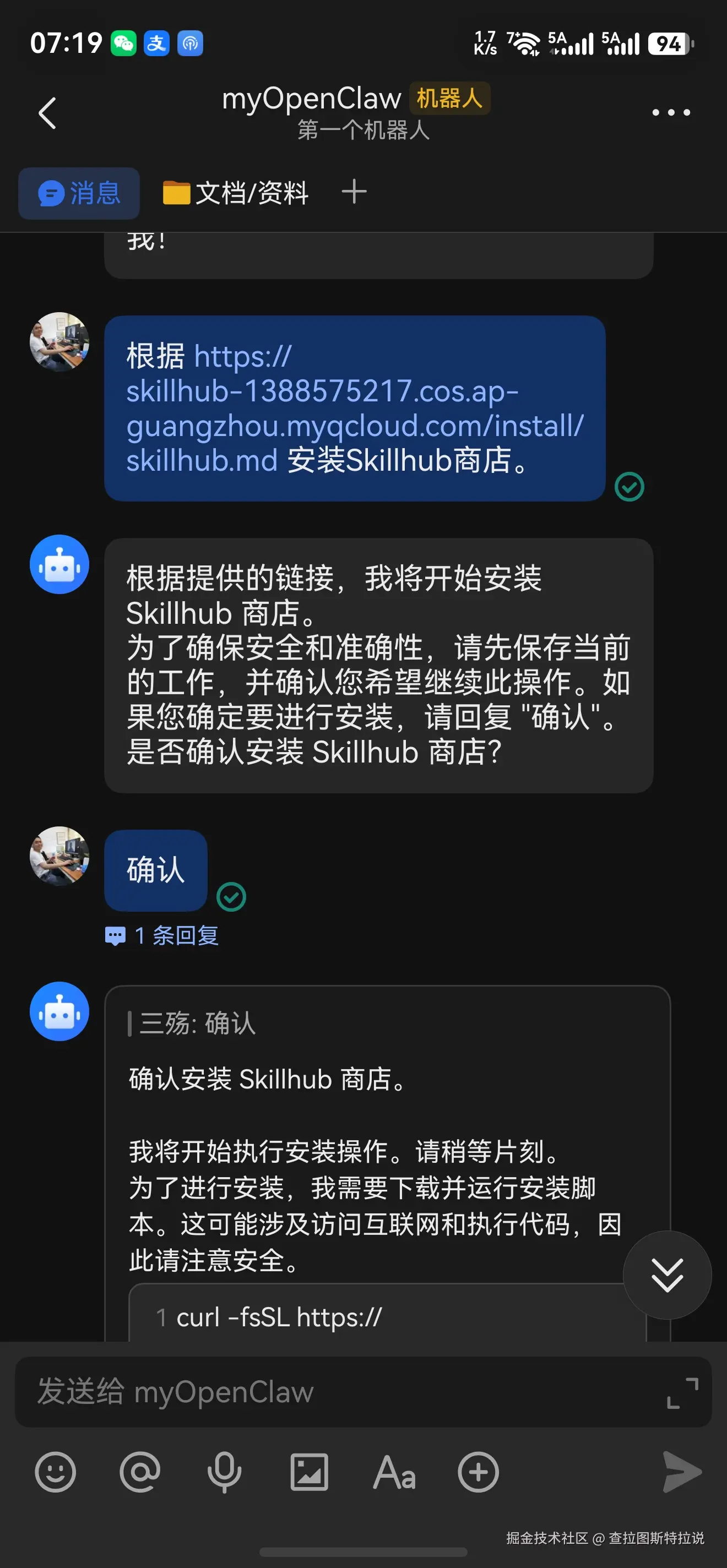
Task: Open the plus attachment menu
Action: click(479, 1472)
